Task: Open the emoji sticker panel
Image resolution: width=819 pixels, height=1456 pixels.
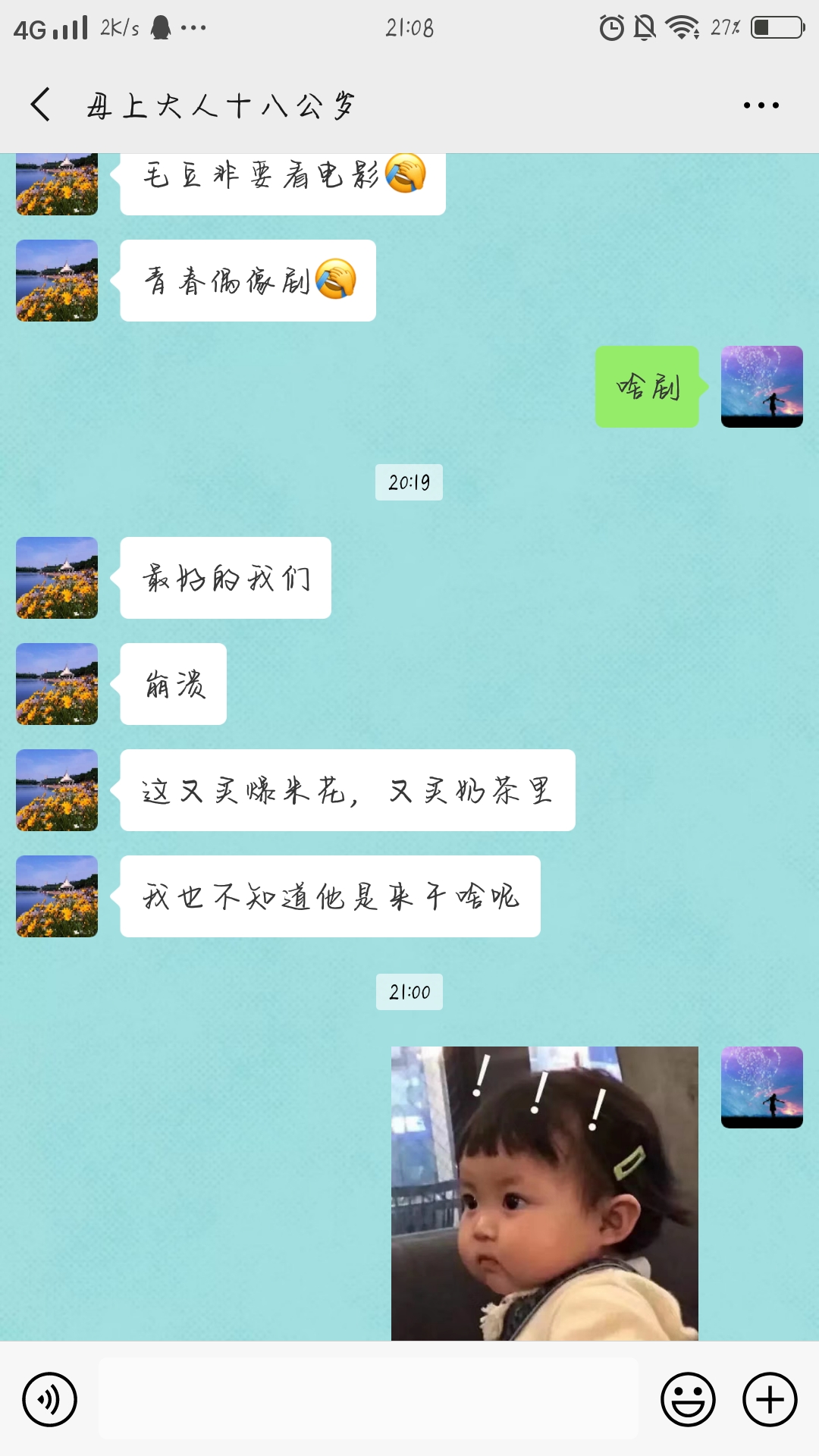Action: pyautogui.click(x=688, y=1399)
